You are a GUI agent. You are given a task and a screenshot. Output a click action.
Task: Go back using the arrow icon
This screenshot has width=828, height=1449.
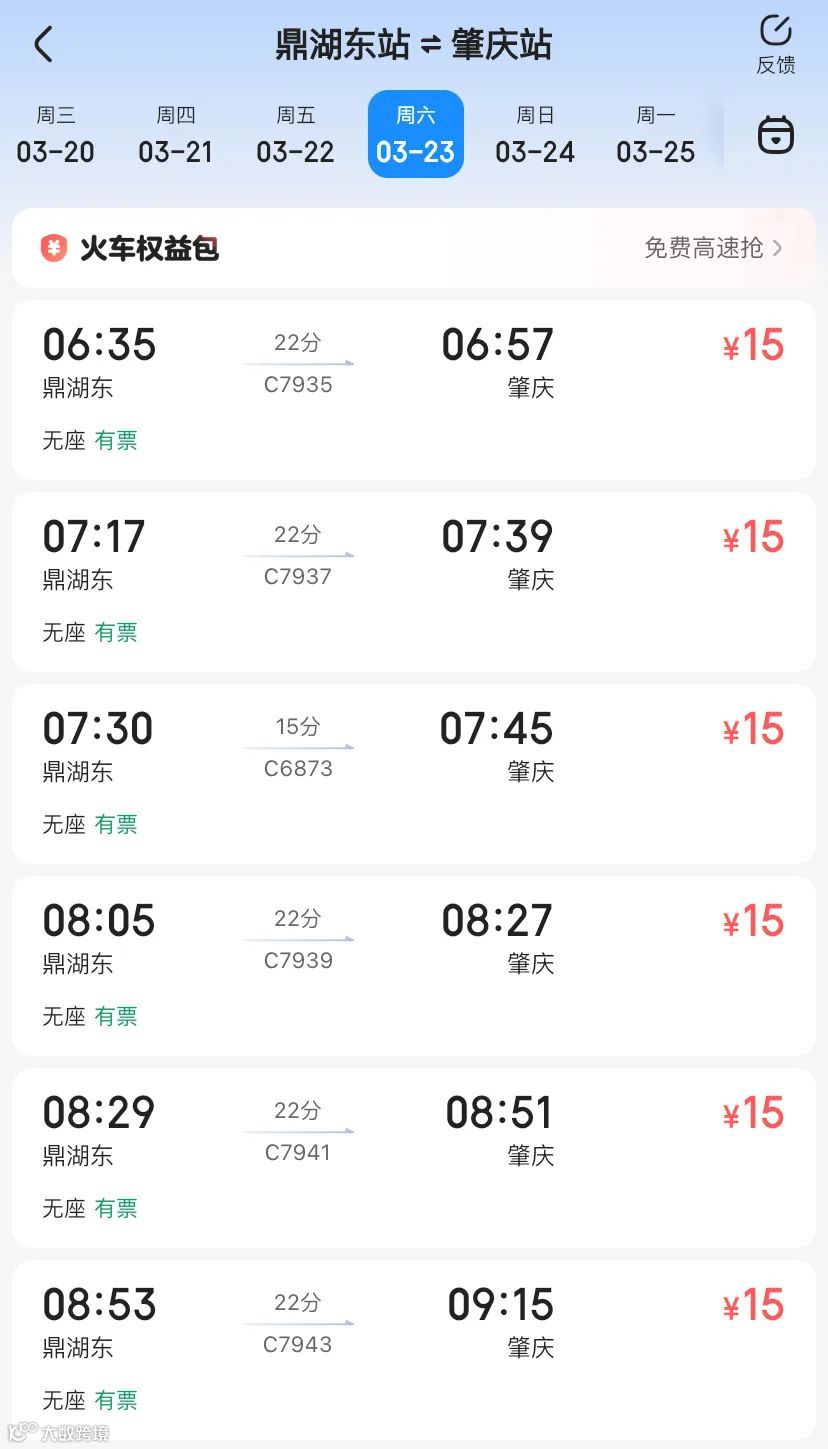pos(43,45)
